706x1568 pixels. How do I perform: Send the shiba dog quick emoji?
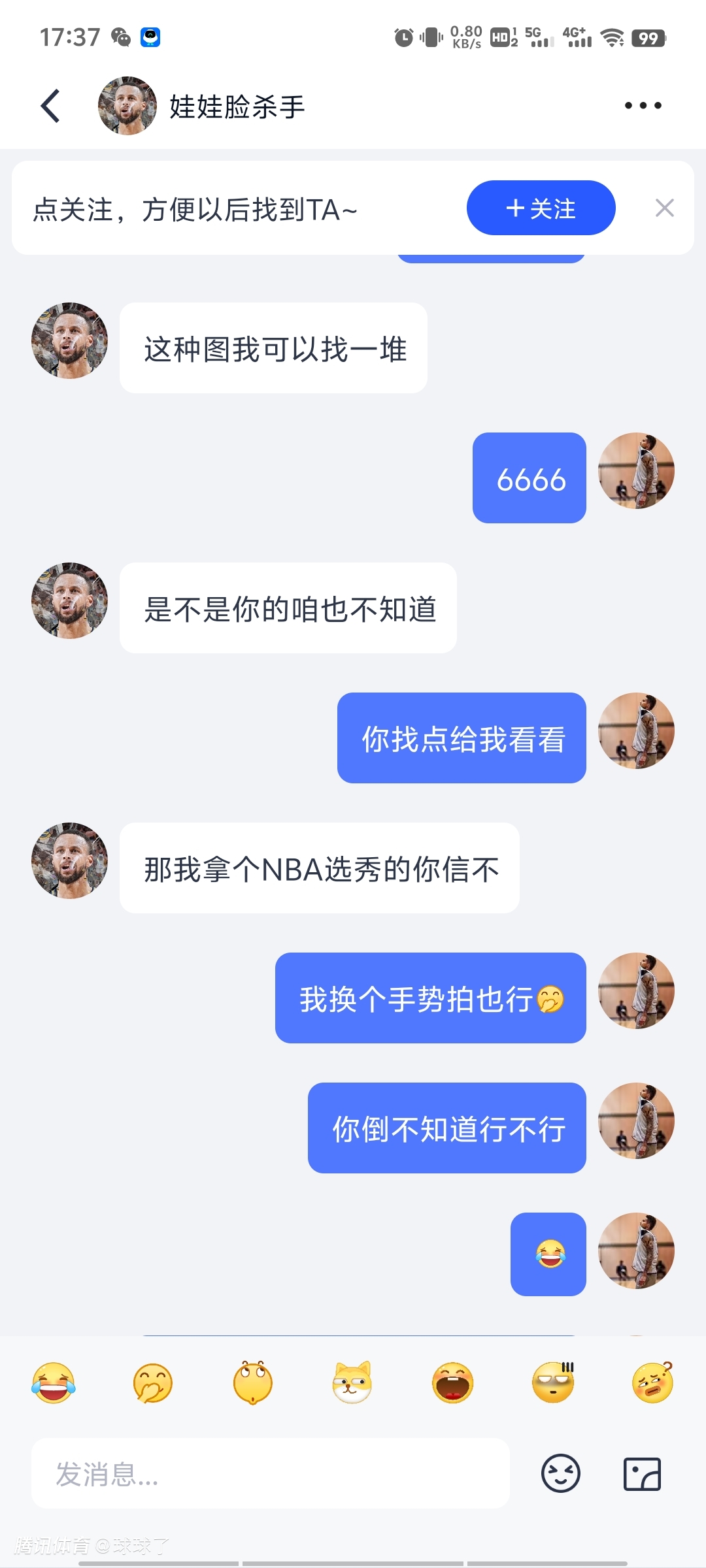click(352, 1382)
